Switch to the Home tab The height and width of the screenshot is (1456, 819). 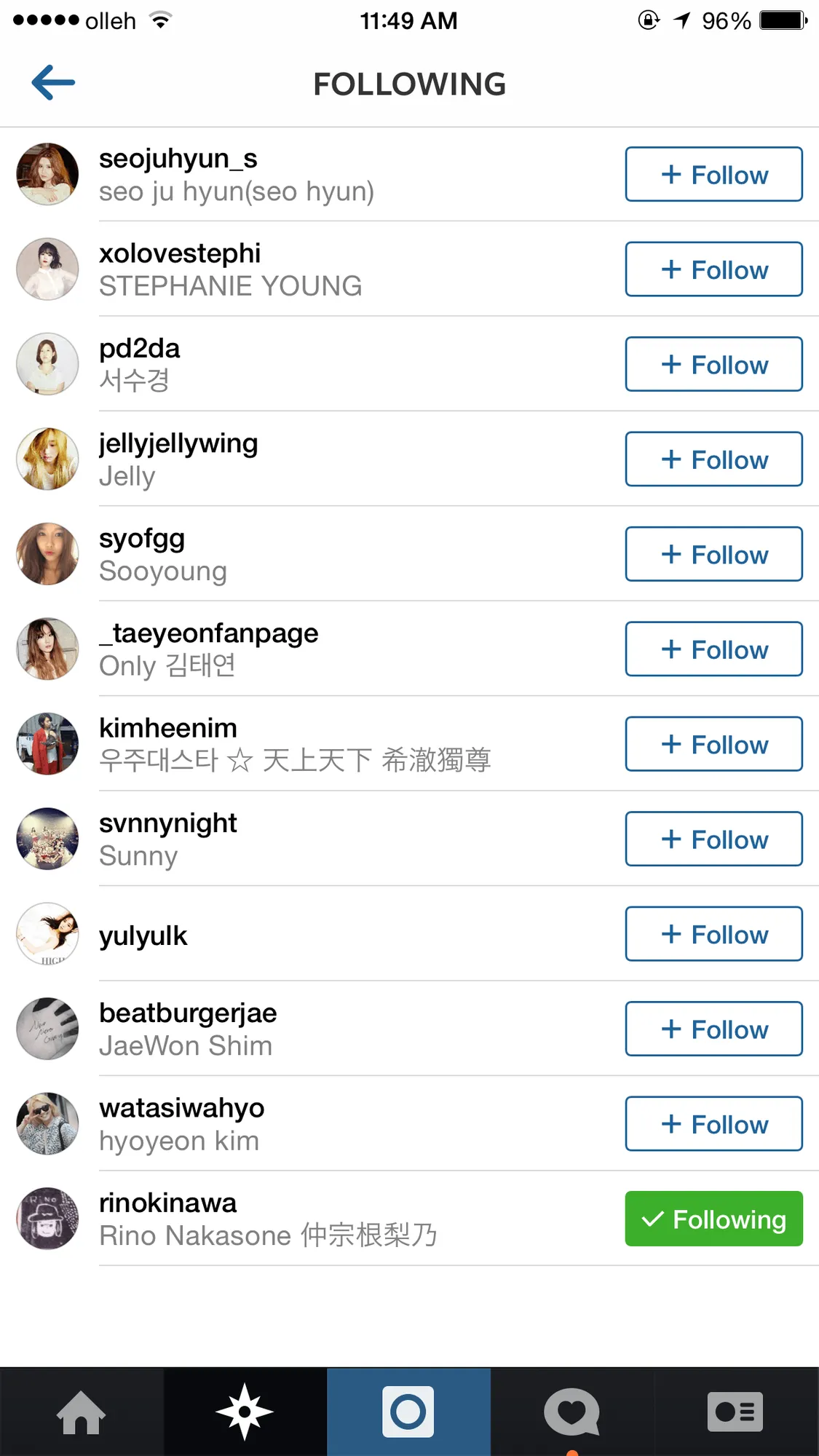coord(82,1412)
